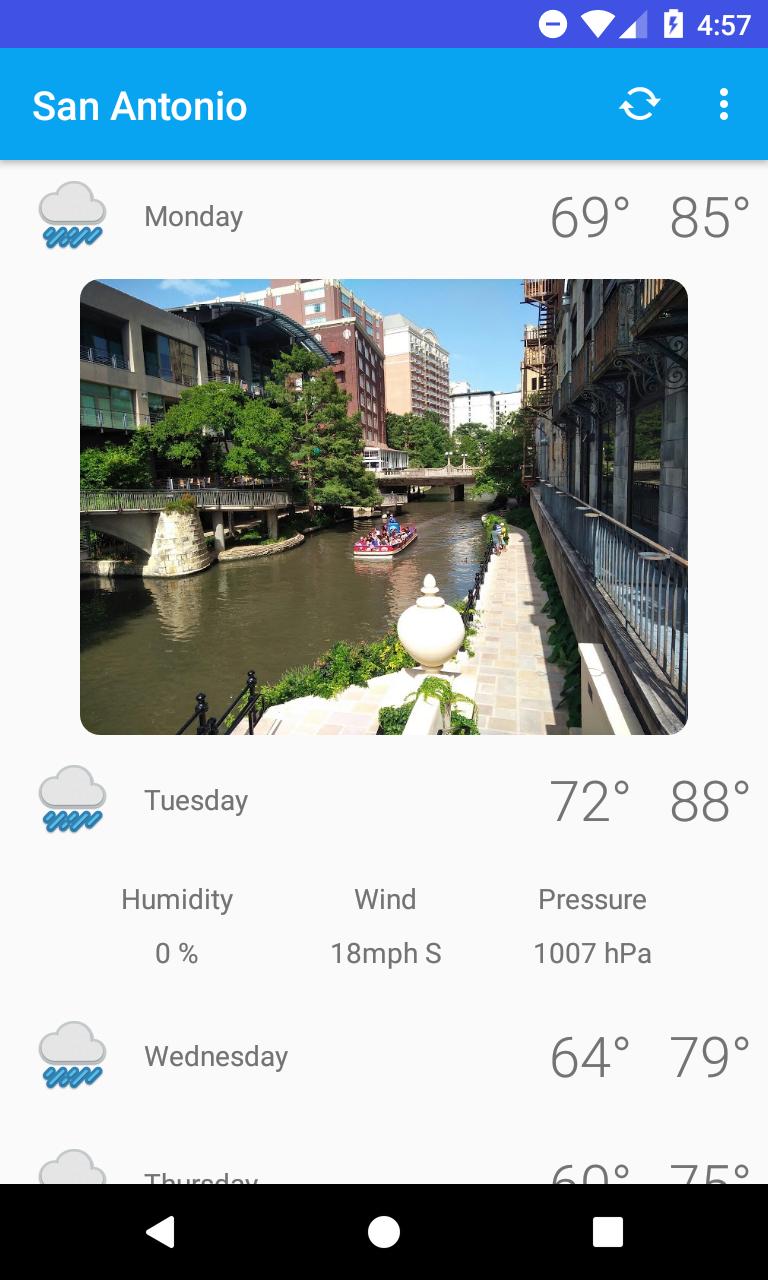Tap Monday's rain cloud weather icon

click(x=71, y=215)
